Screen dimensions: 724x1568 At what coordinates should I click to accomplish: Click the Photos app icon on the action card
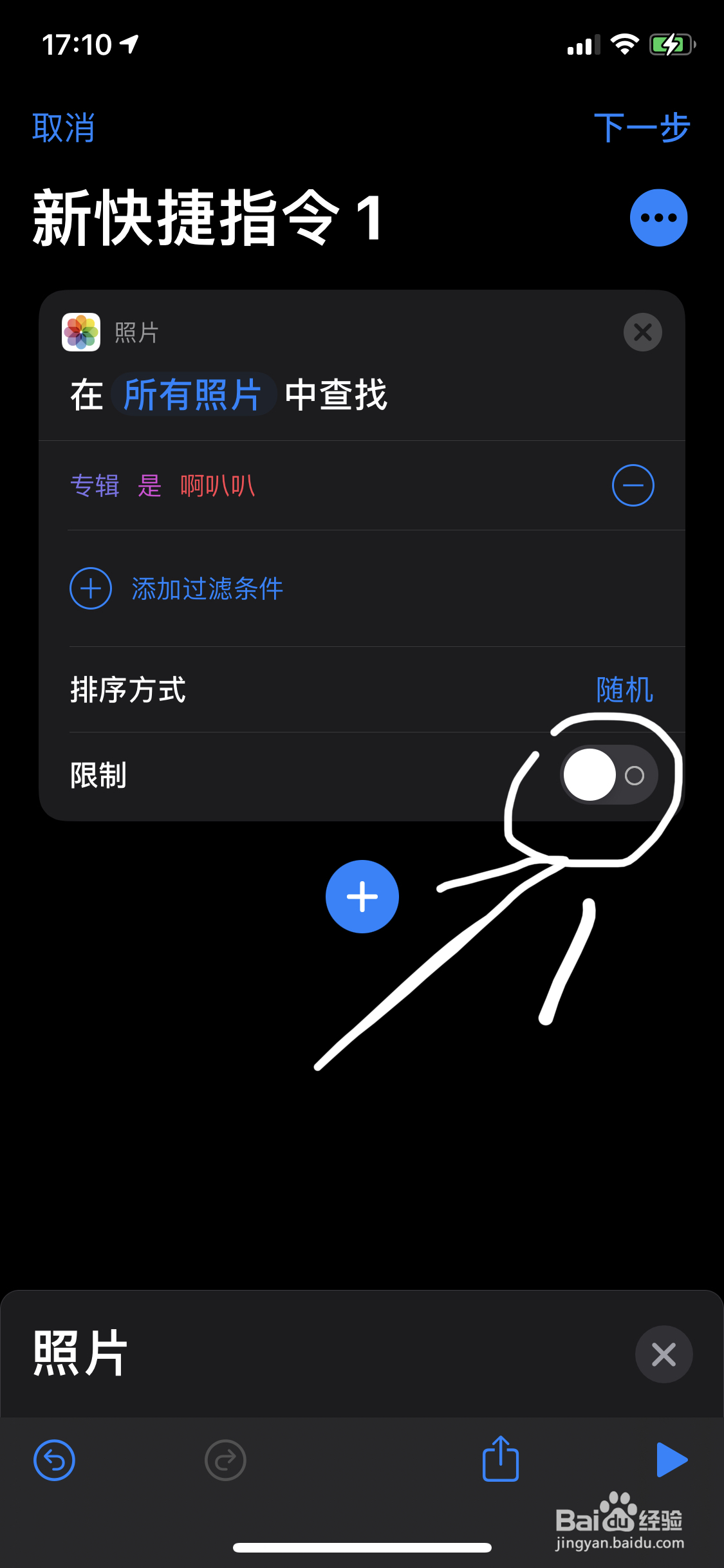click(79, 332)
